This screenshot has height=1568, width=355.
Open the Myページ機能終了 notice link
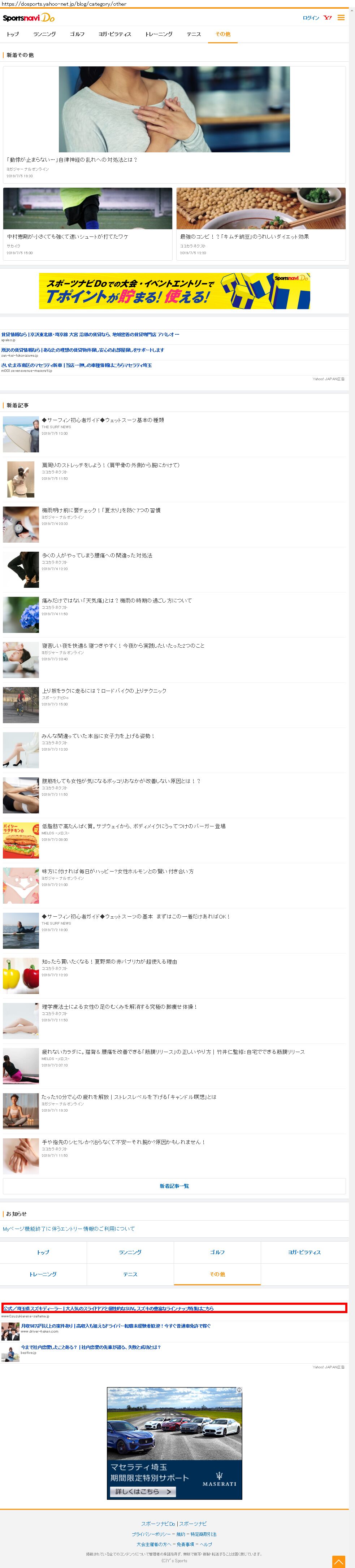point(69,1228)
